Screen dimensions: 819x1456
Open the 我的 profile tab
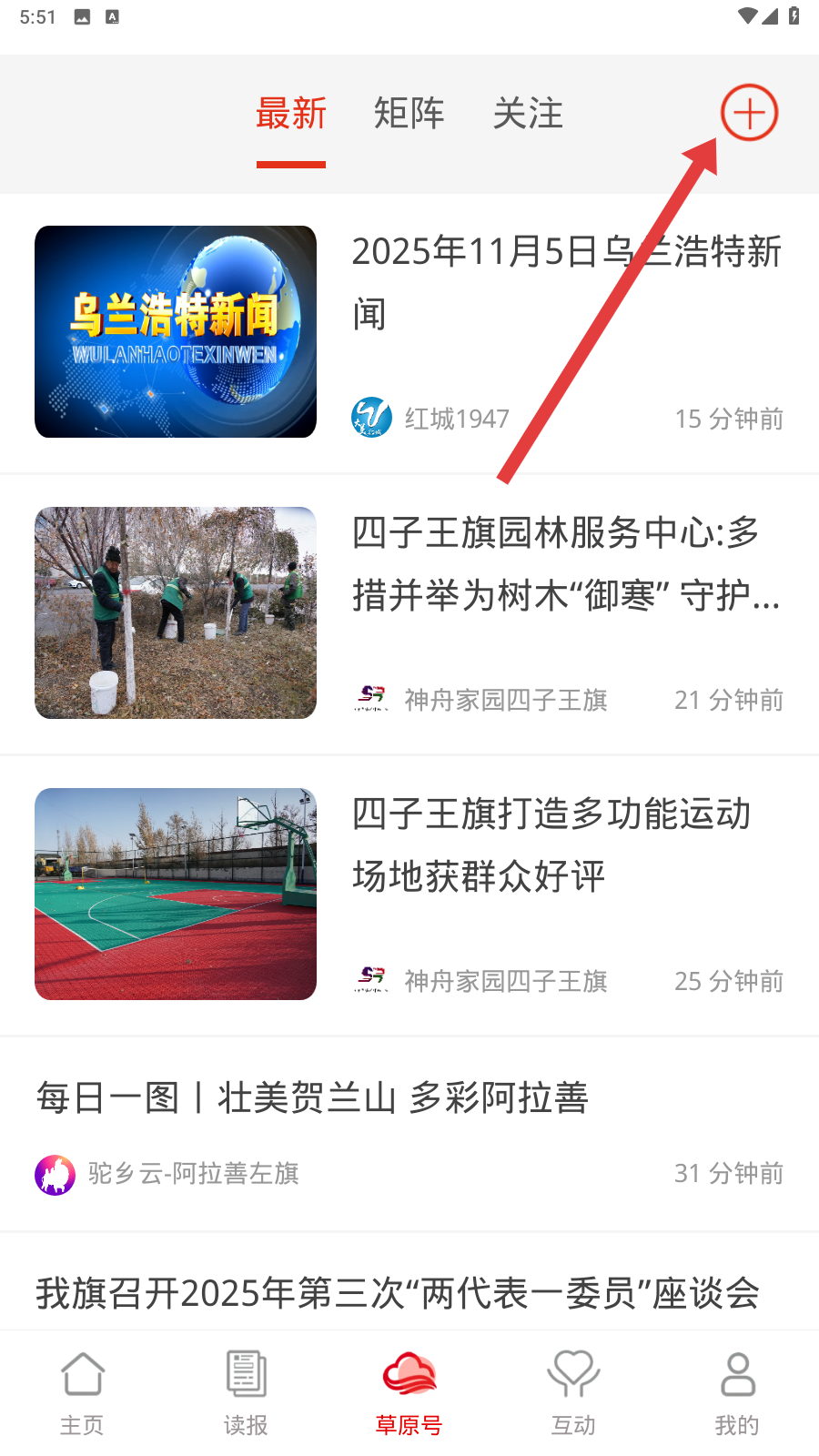pyautogui.click(x=737, y=1392)
